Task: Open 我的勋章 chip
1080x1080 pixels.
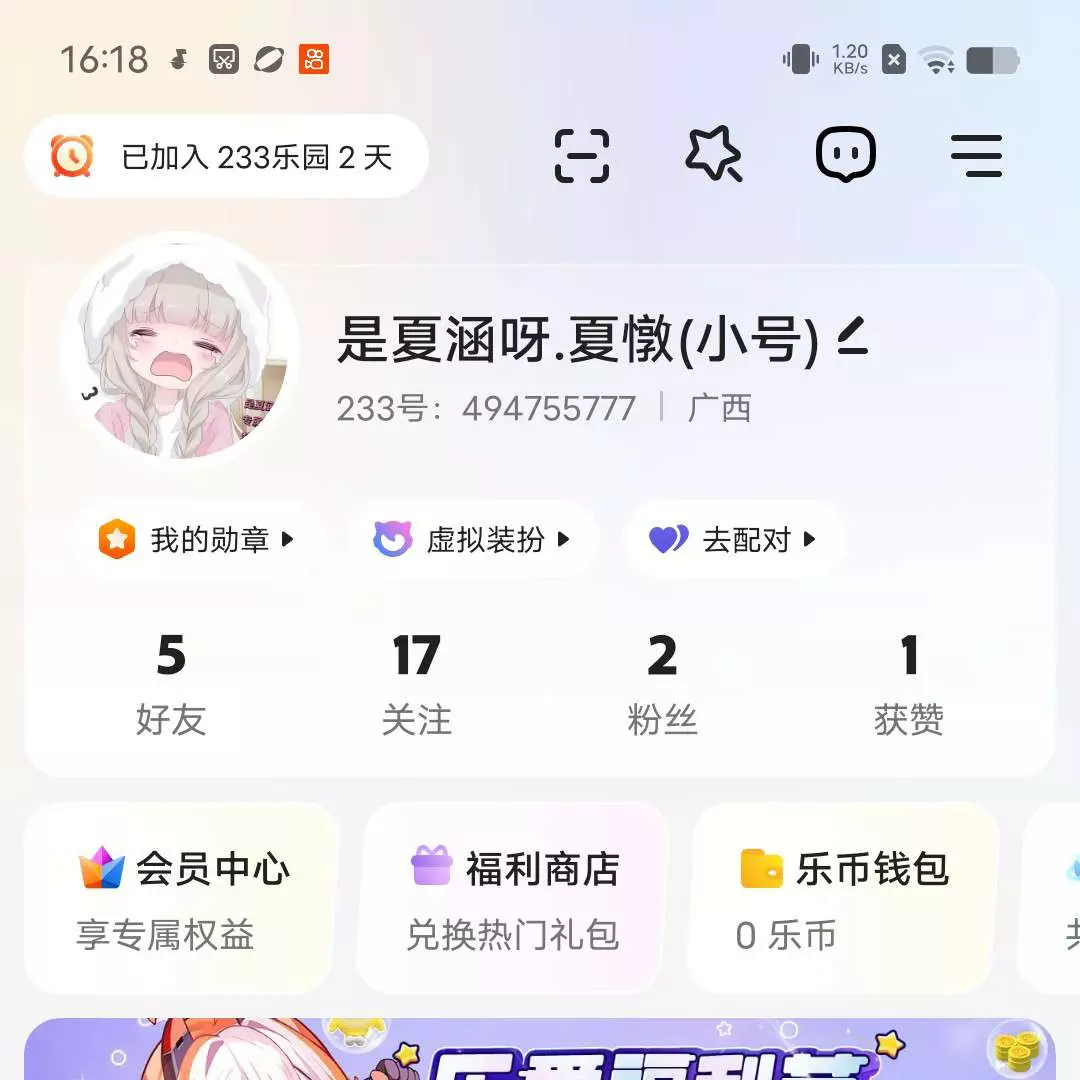Action: 197,540
